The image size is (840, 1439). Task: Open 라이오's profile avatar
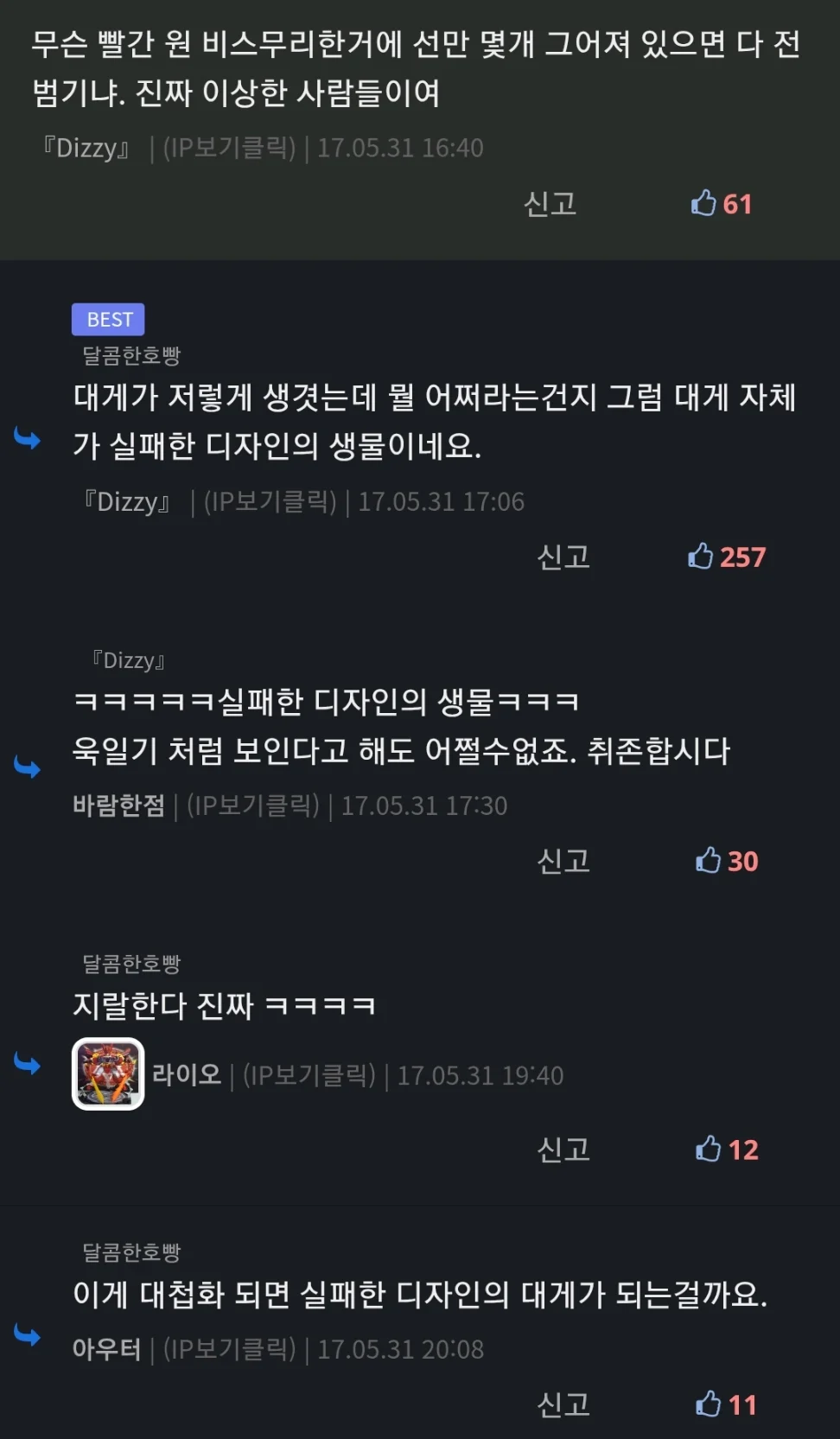click(108, 1074)
